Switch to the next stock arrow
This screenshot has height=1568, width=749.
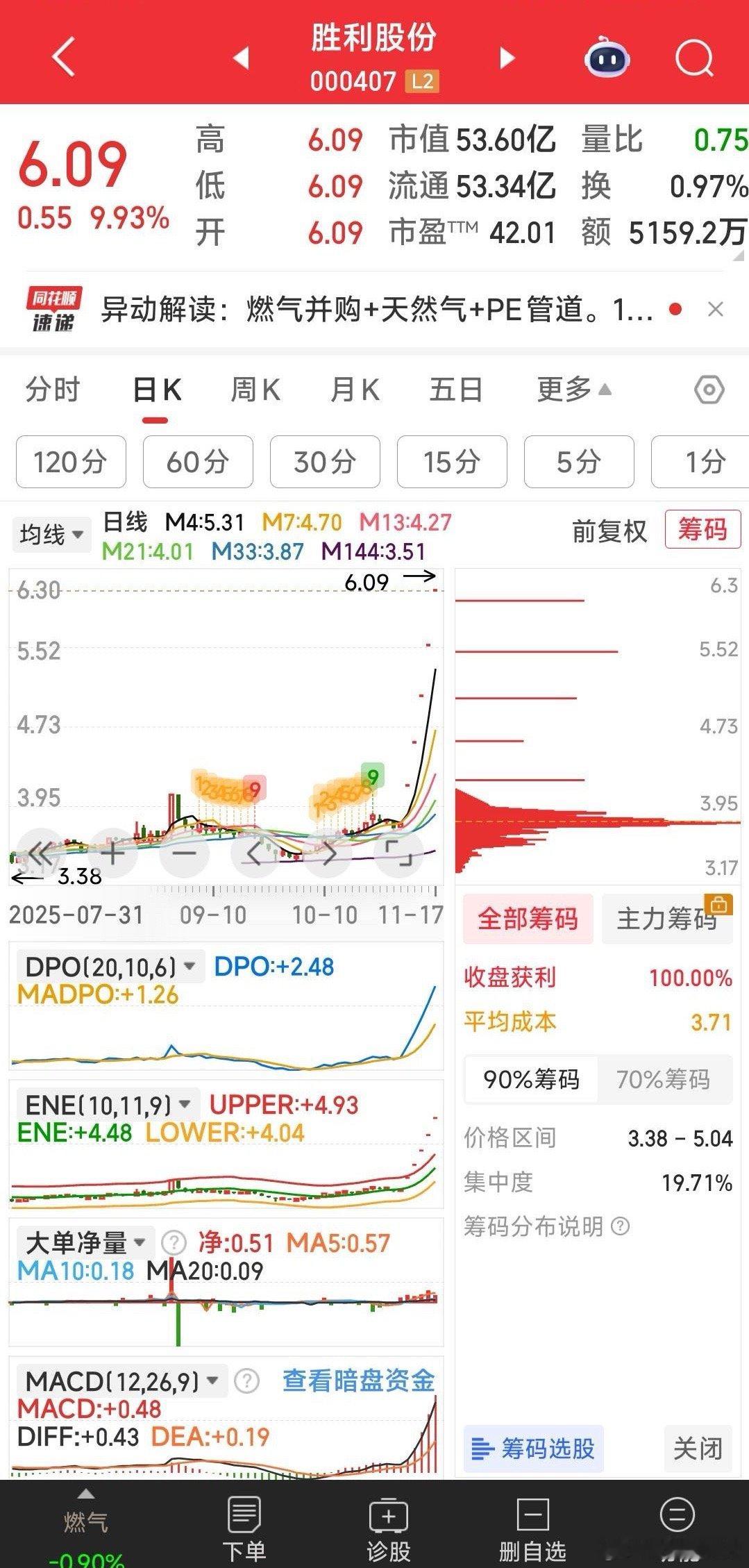pos(507,58)
